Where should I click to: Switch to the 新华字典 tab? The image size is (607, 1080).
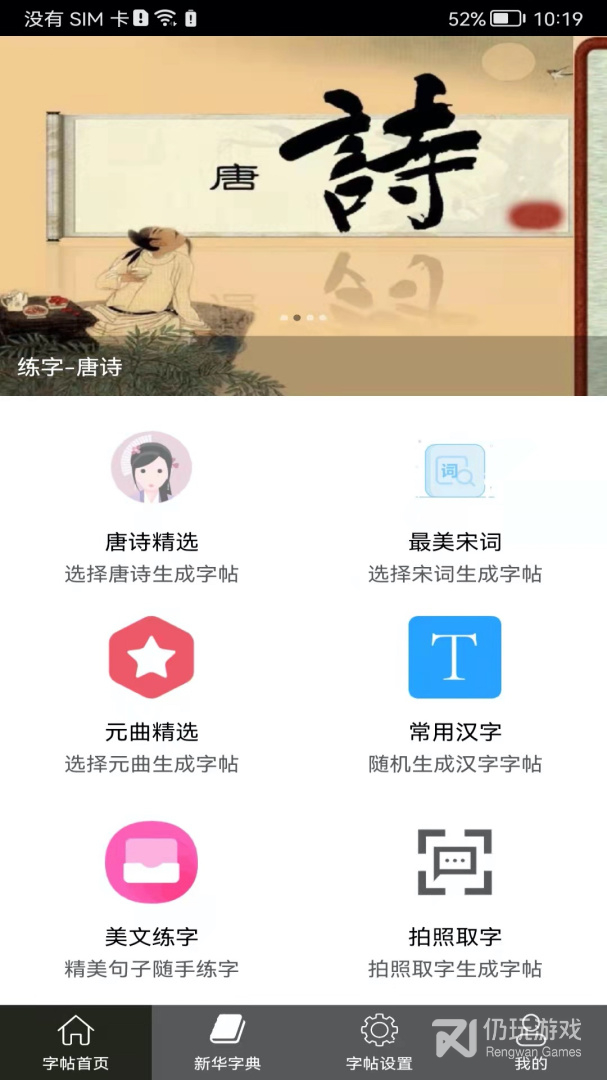pyautogui.click(x=227, y=1042)
